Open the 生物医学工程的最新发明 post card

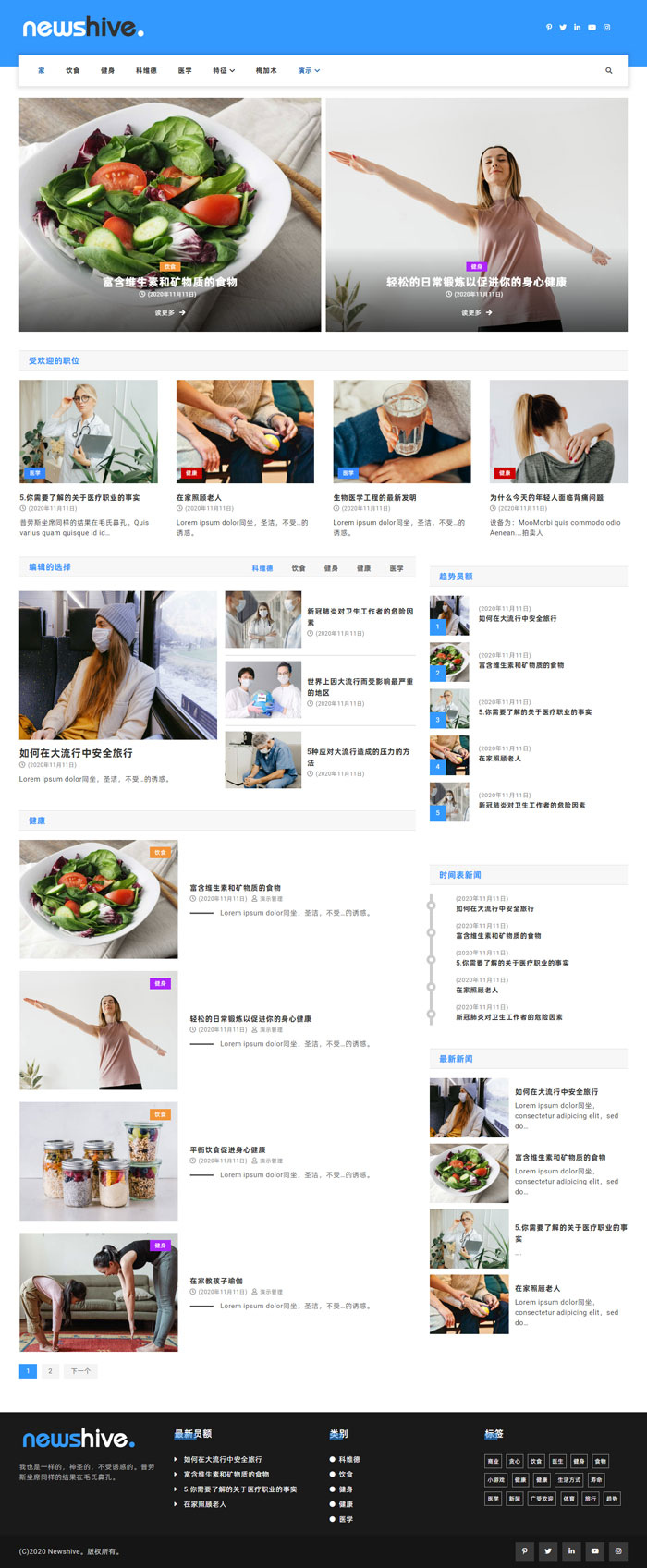point(374,497)
